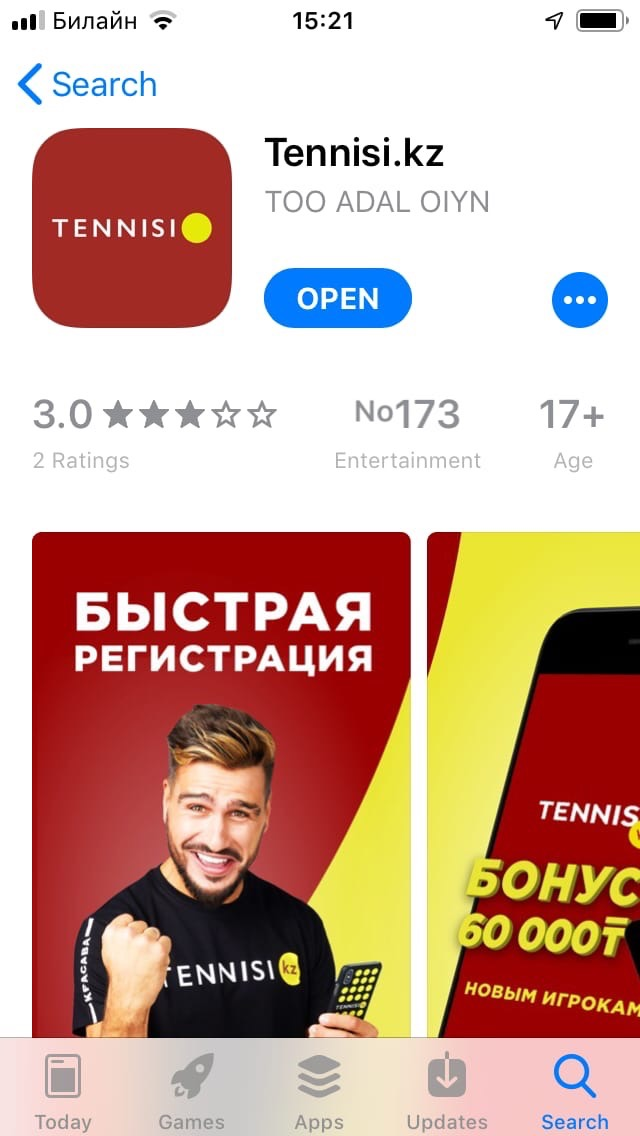The width and height of the screenshot is (640, 1136).
Task: Switch to the Games tab
Action: (191, 1092)
